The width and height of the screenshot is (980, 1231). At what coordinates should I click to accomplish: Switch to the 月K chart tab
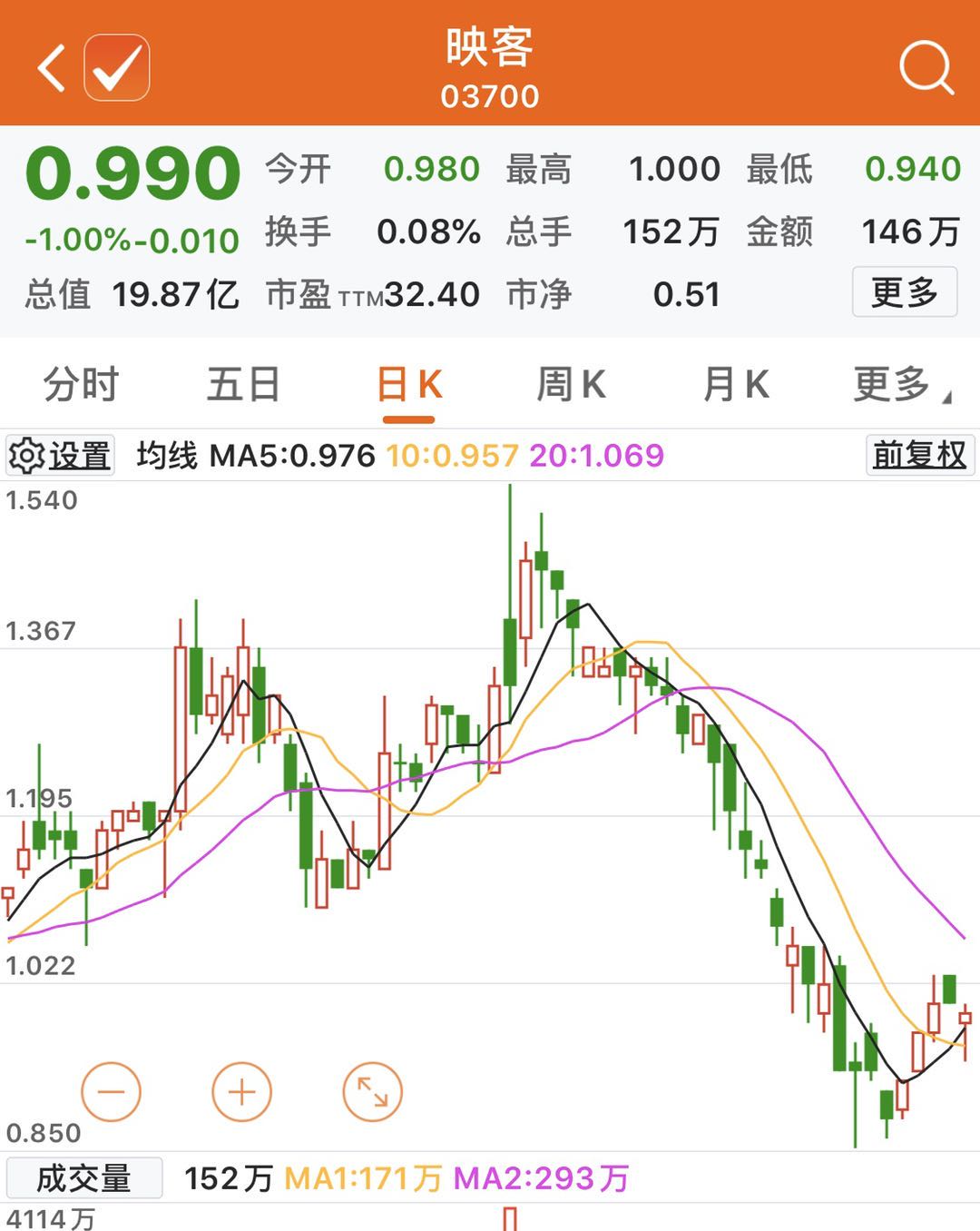(736, 384)
